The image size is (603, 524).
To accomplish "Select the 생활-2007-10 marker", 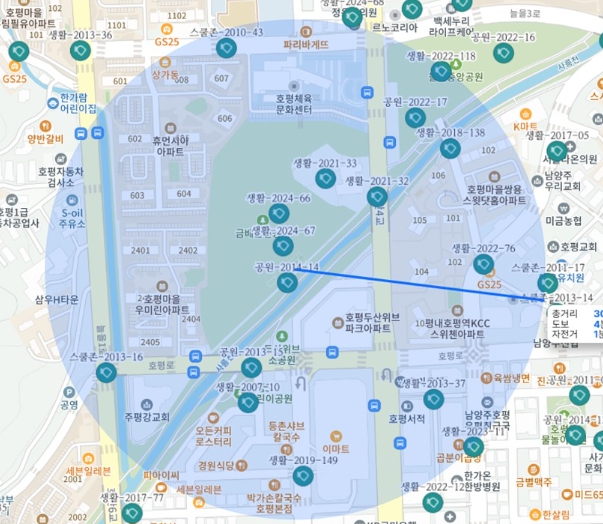I will (247, 402).
